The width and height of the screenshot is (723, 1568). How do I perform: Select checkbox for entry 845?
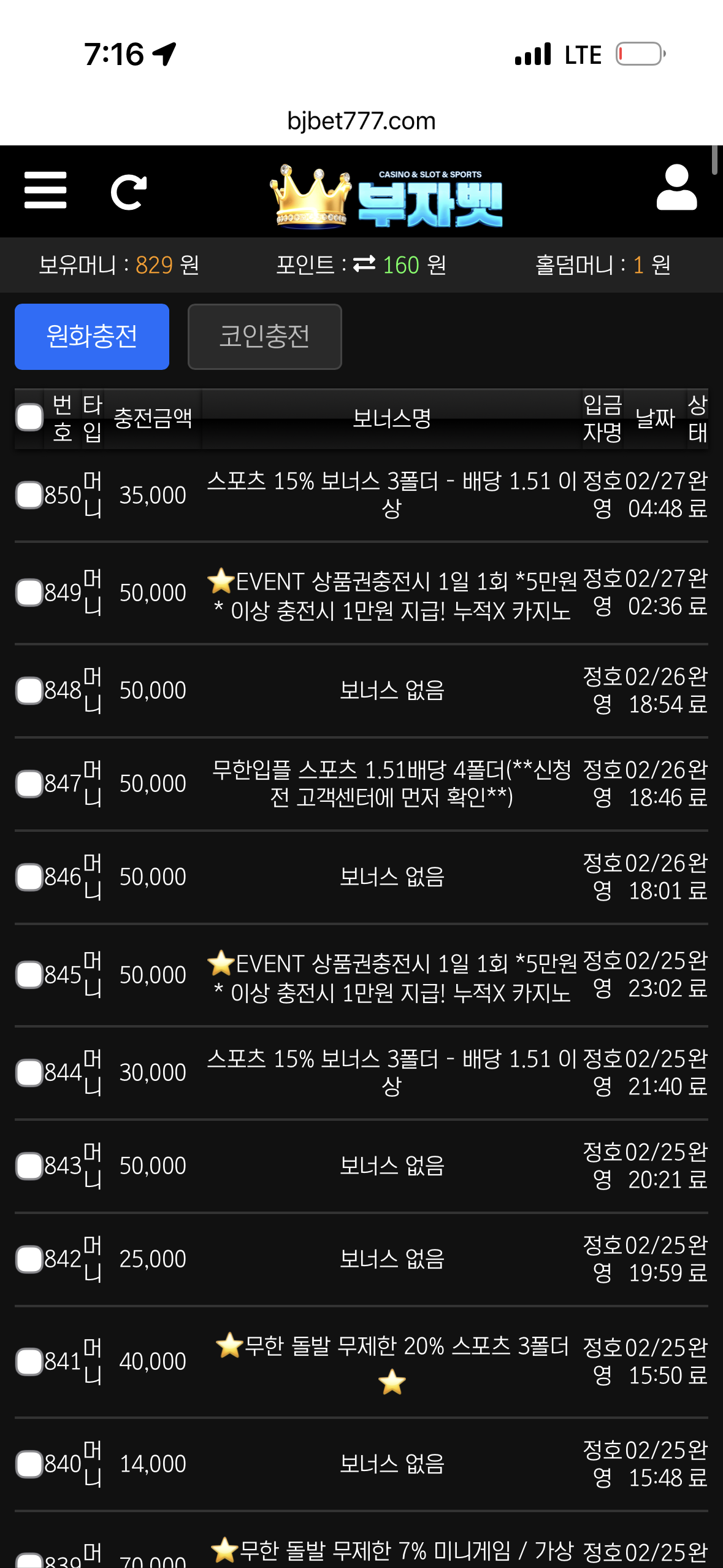pos(29,975)
